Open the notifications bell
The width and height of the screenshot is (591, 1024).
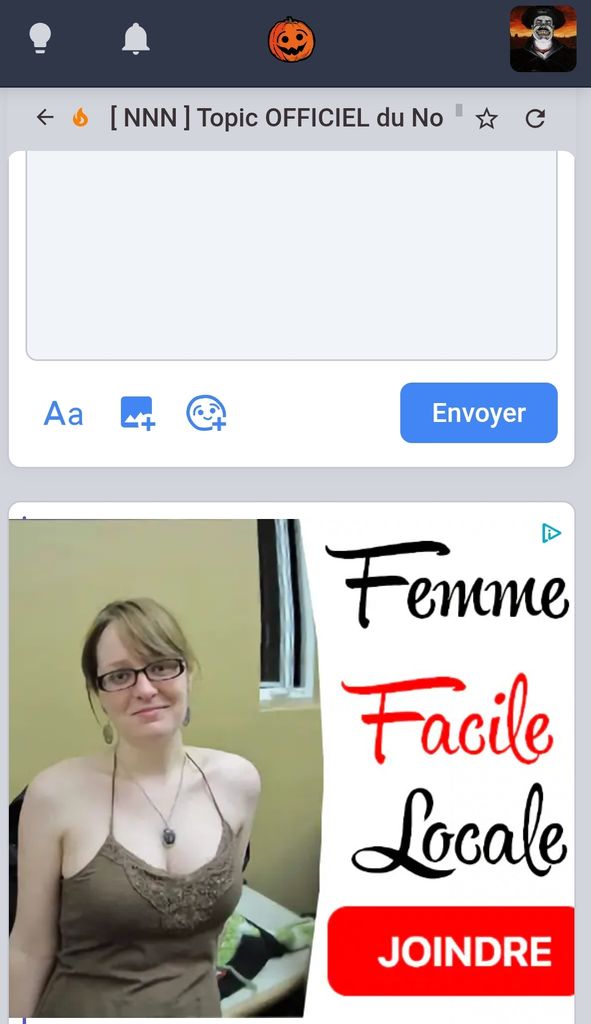point(136,39)
